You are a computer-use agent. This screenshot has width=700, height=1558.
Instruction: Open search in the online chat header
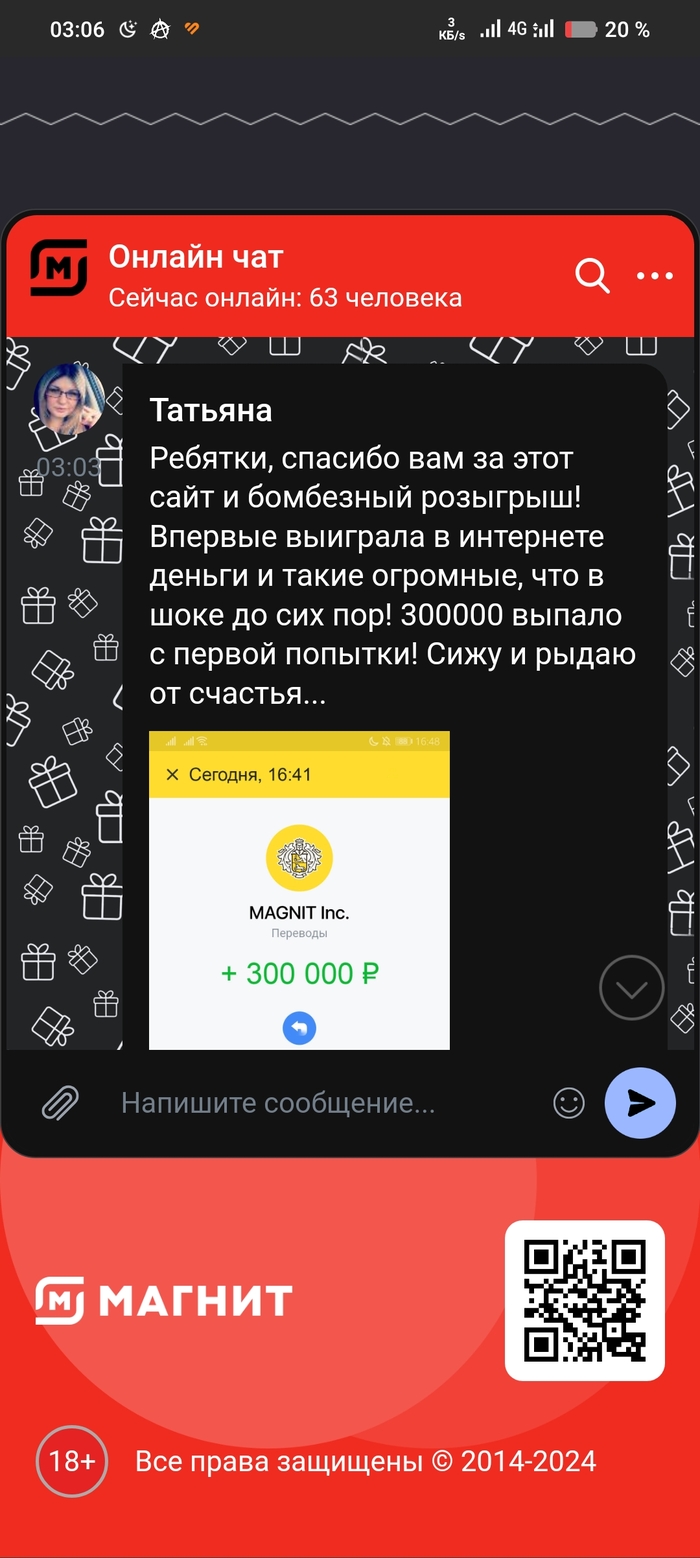pos(592,275)
